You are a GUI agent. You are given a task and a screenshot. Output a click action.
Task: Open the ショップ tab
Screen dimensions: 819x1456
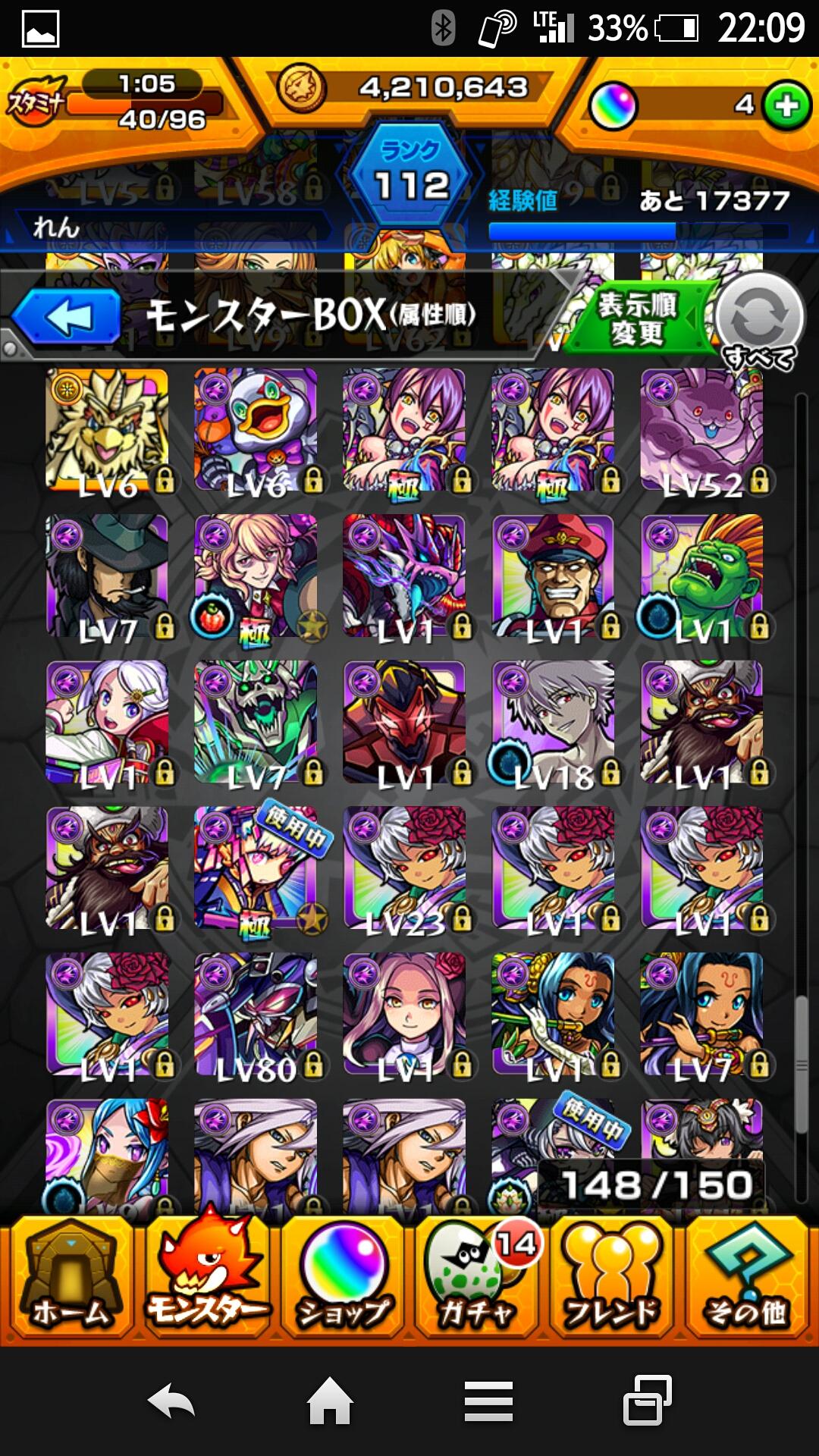[343, 1276]
